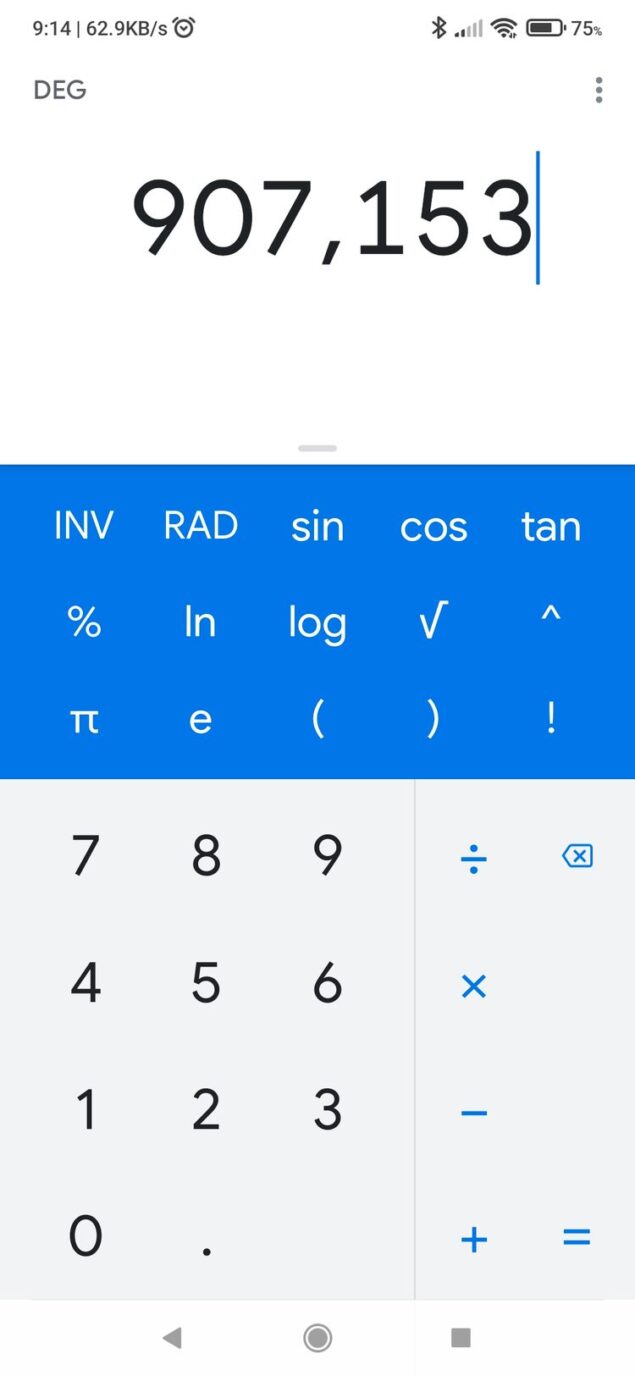635x1376 pixels.
Task: Insert the tan function
Action: (550, 527)
